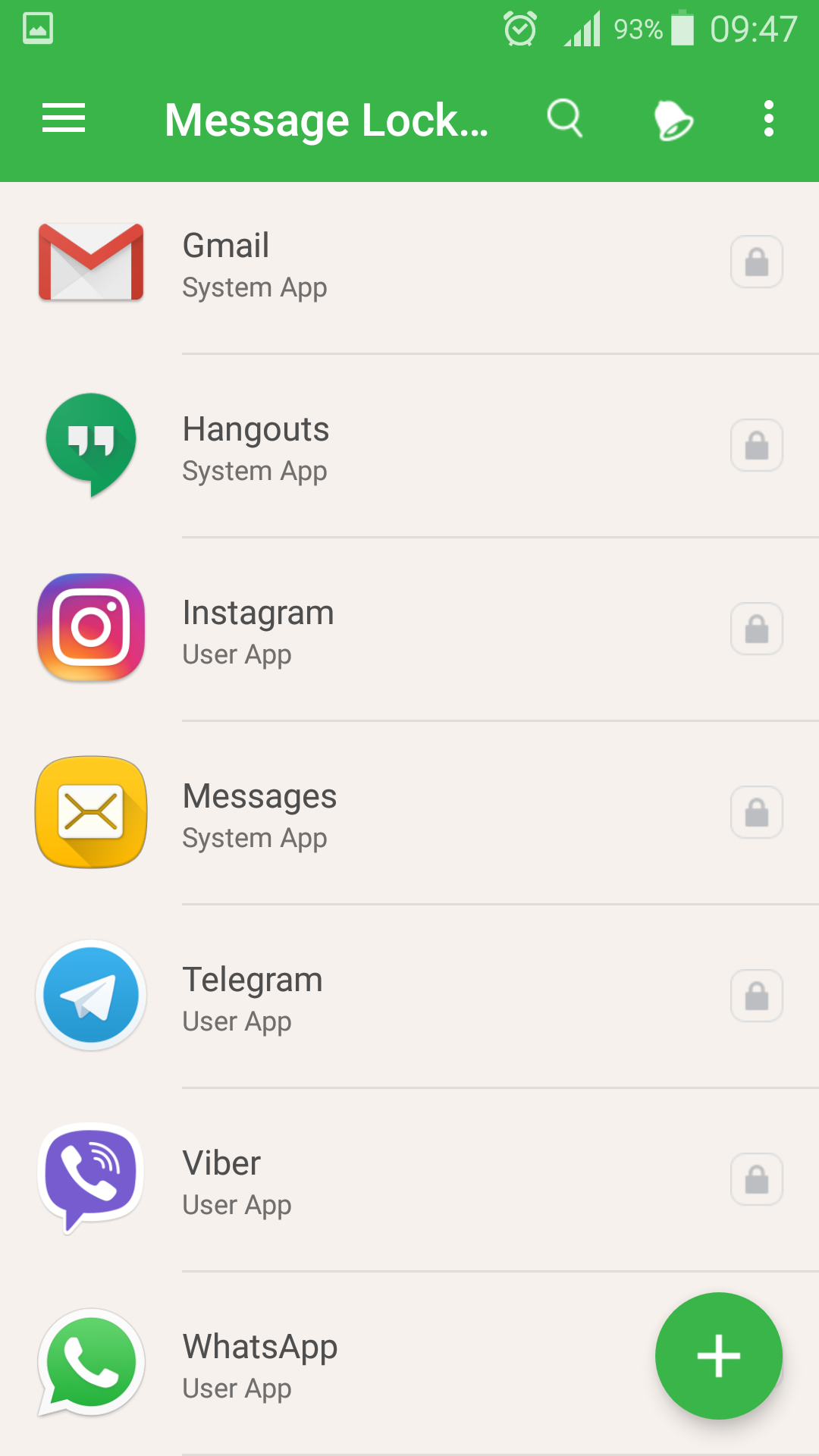Select the Telegram row
This screenshot has width=819, height=1456.
click(x=409, y=996)
